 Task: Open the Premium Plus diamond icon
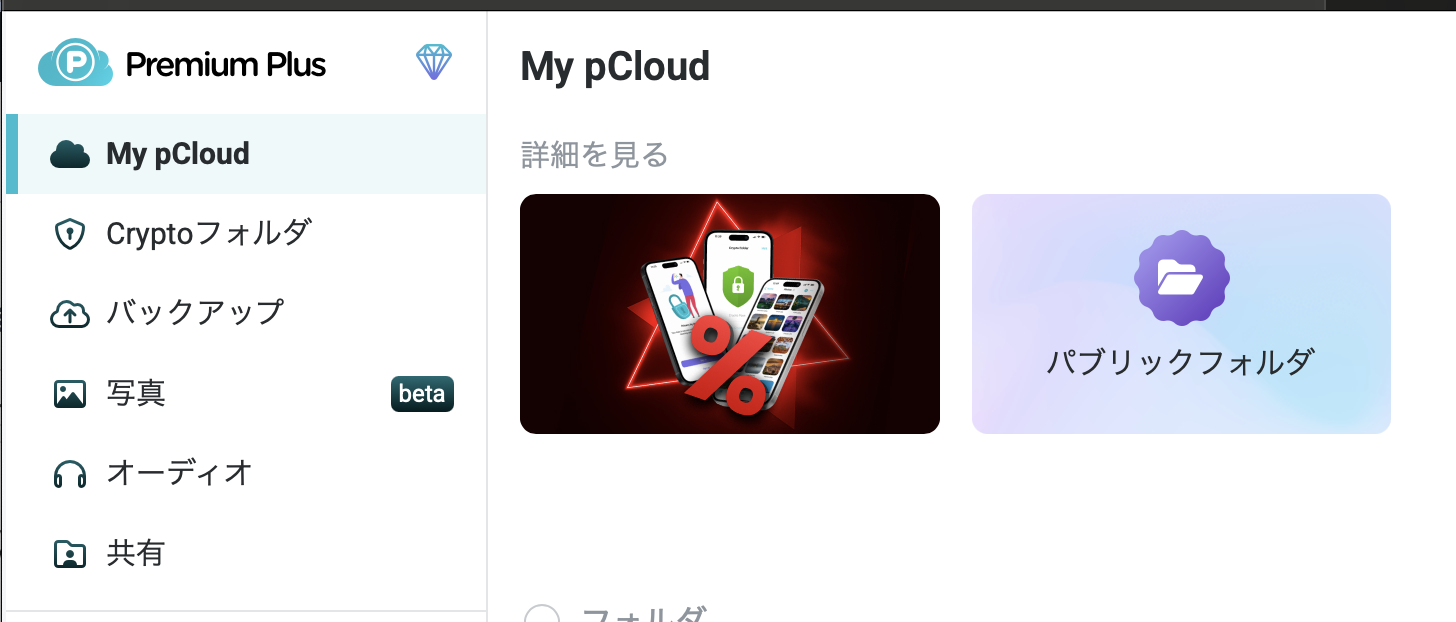[434, 63]
